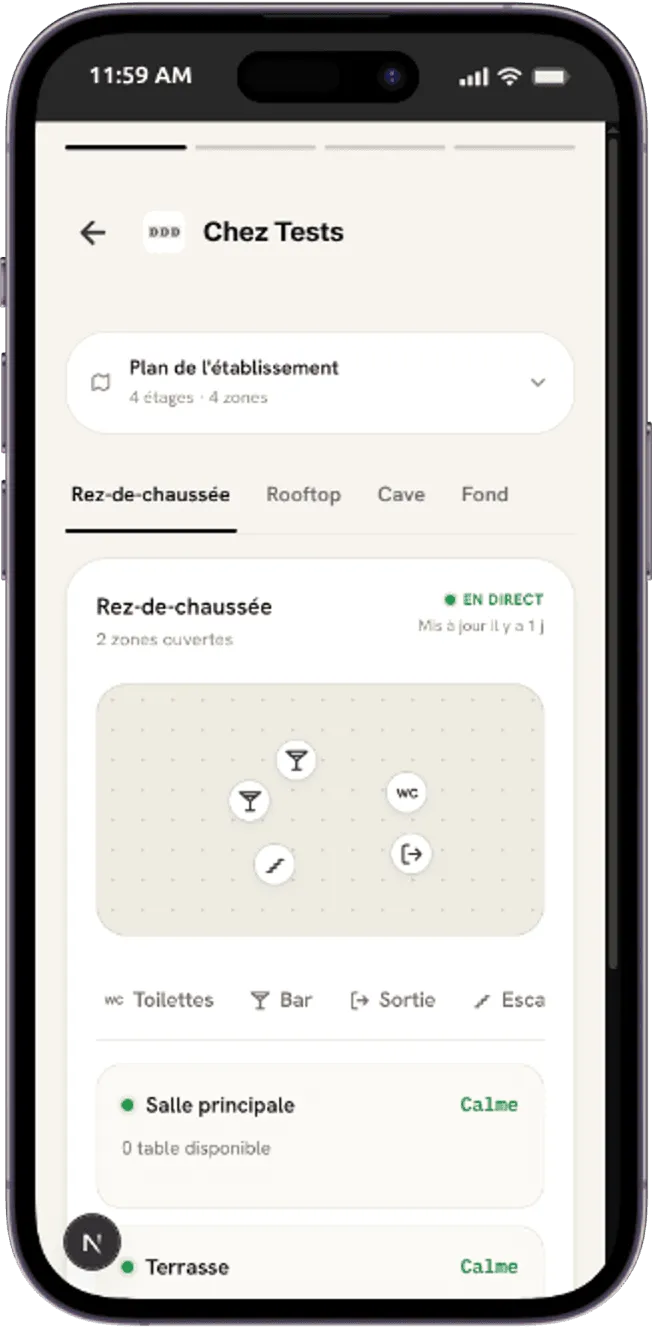Select the Toilettes chip below the map
This screenshot has height=1328, width=652.
[159, 1000]
